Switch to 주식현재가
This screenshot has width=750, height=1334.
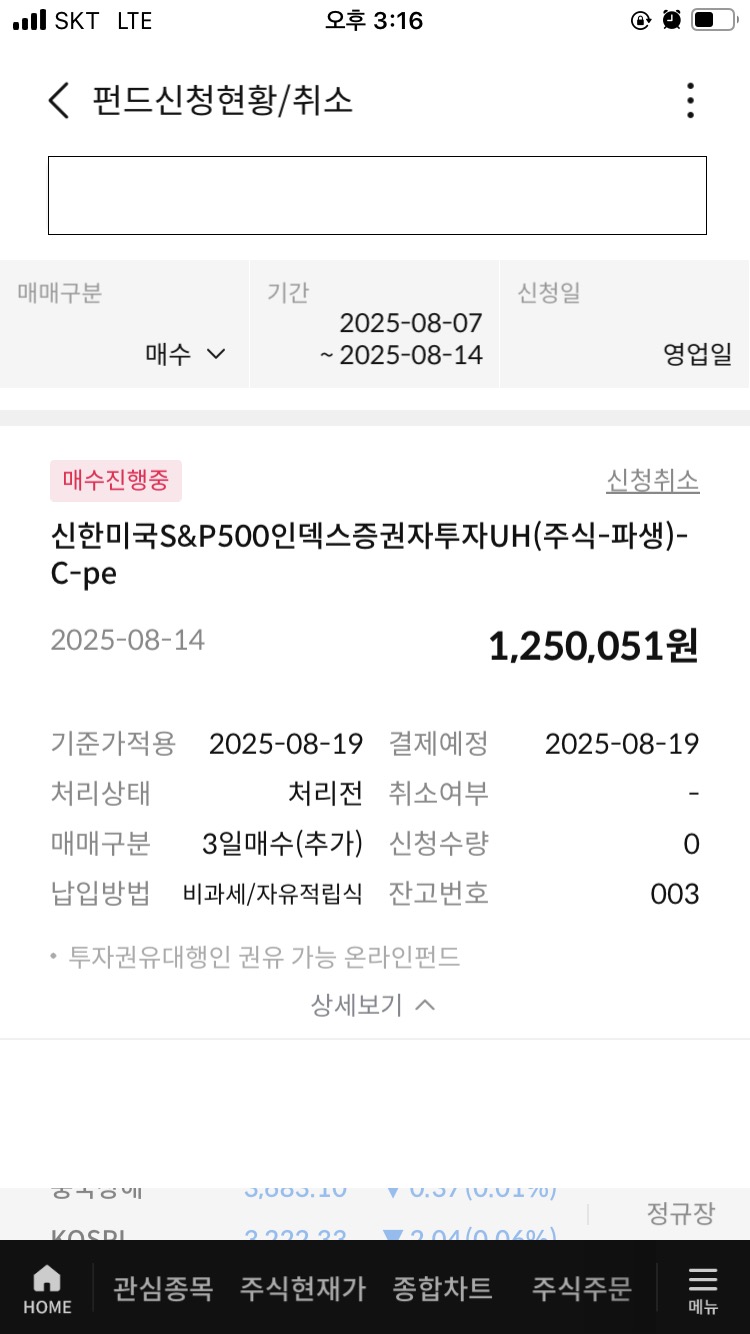pos(303,1289)
